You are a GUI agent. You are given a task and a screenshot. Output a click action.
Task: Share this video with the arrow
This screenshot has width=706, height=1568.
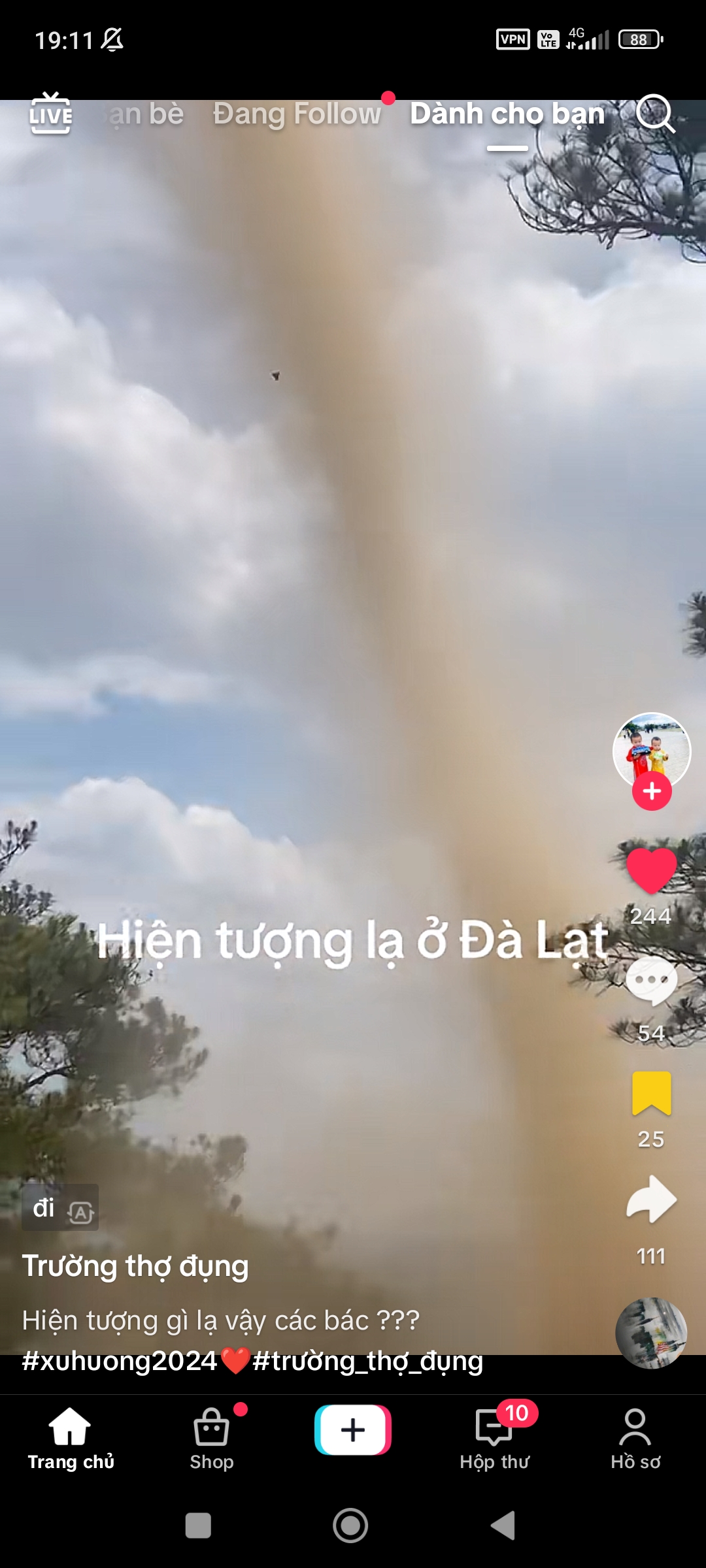(x=651, y=1200)
